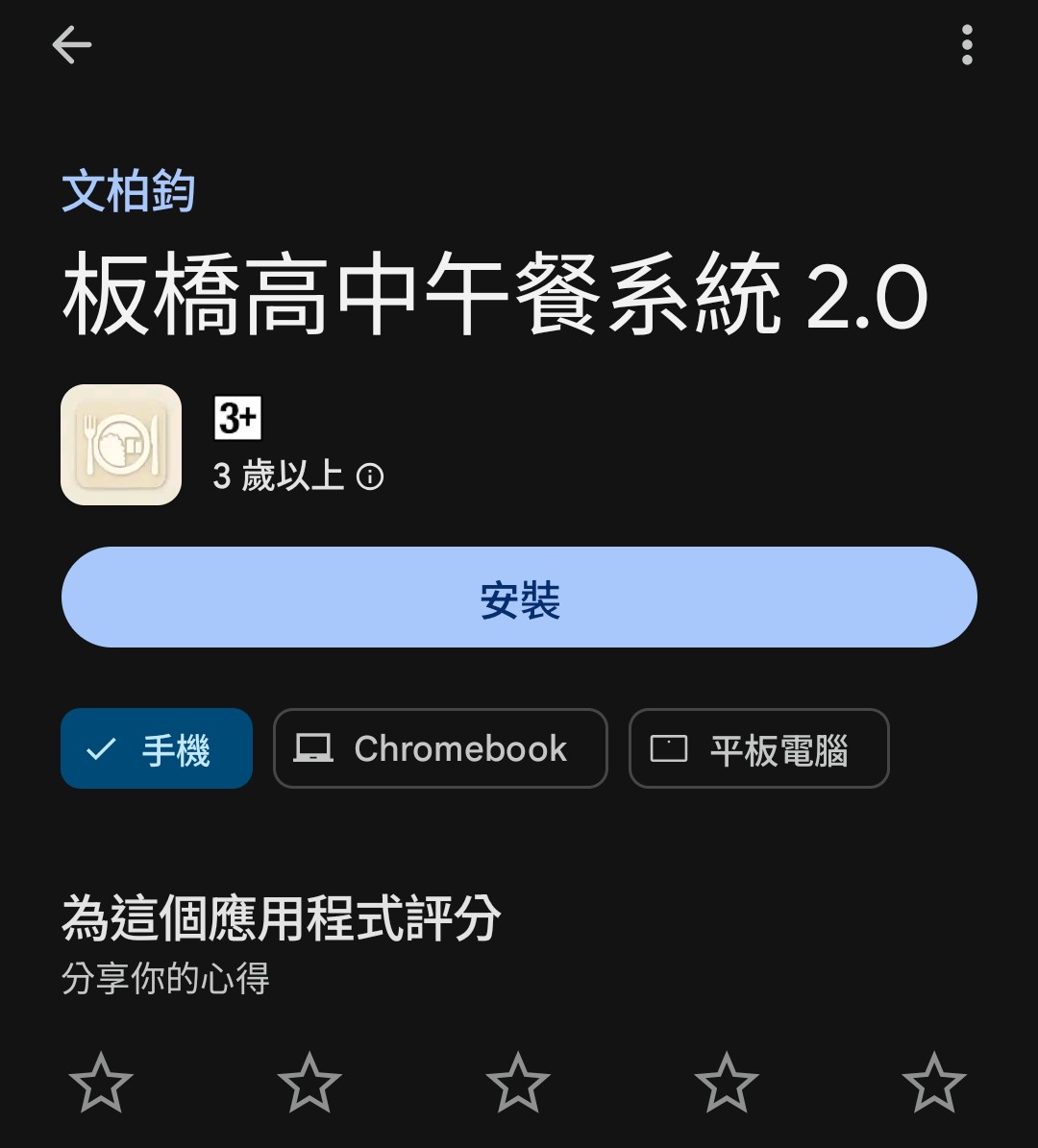Give the app three stars
The width and height of the screenshot is (1038, 1148).
click(518, 1082)
